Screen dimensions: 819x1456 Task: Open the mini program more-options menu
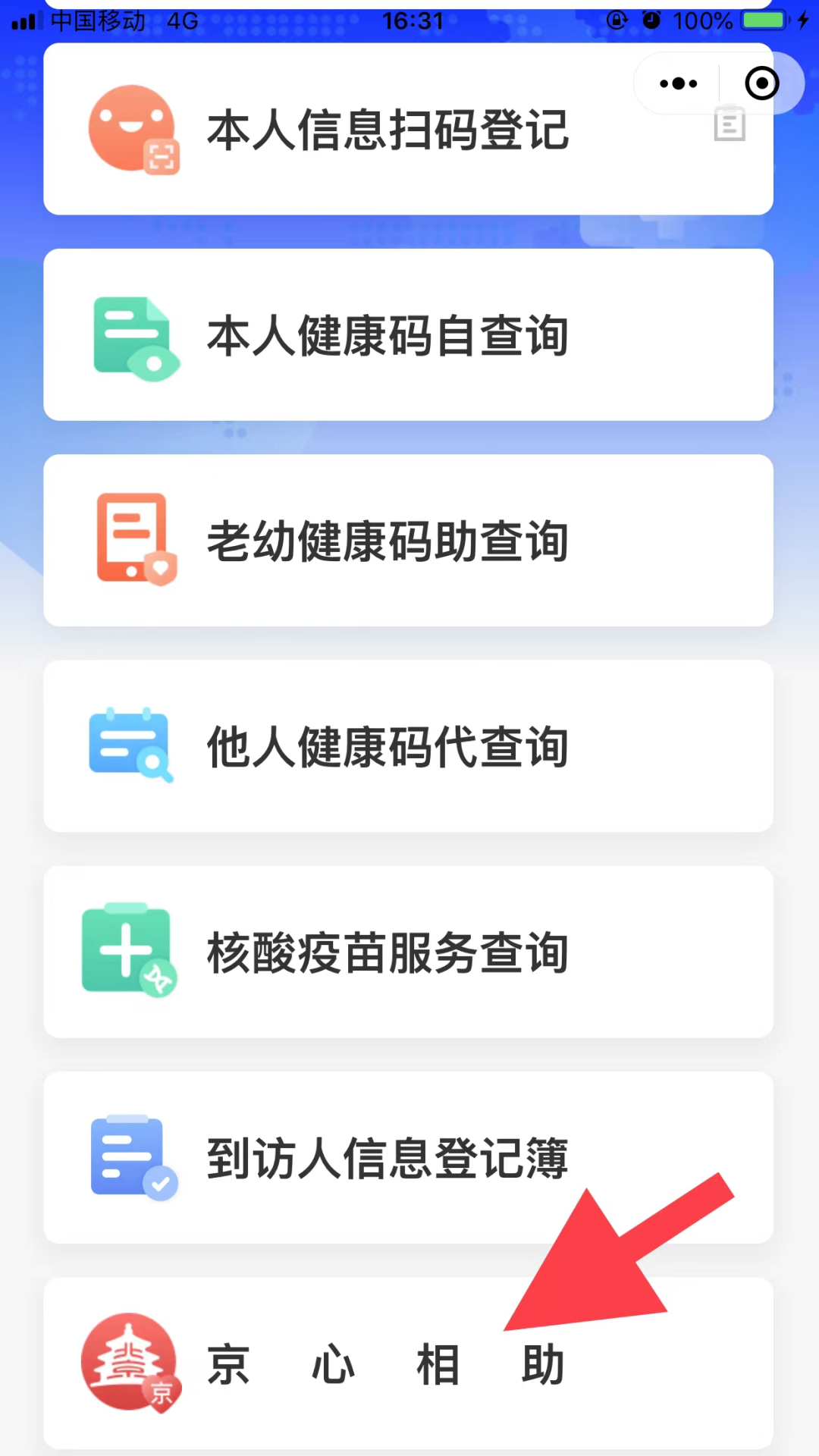(678, 83)
